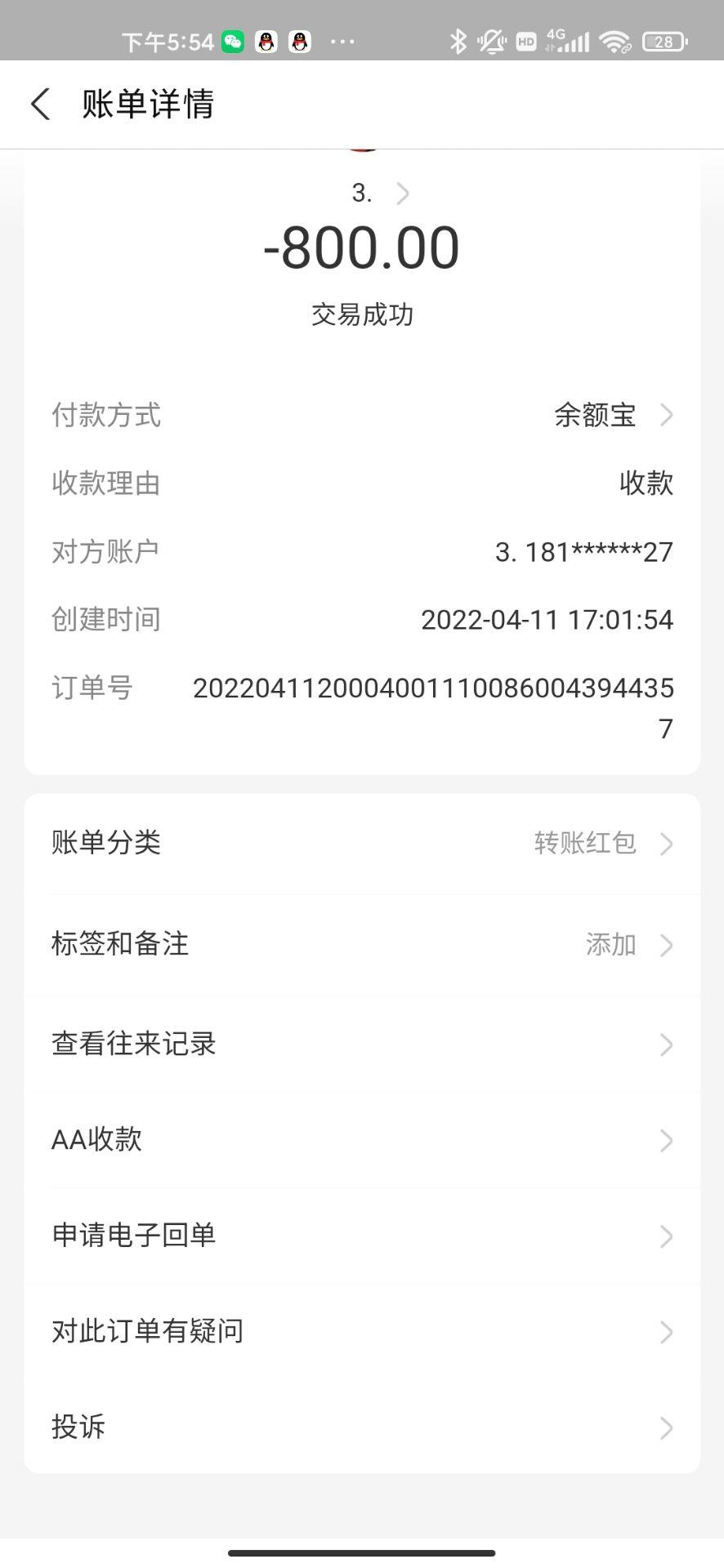Tap 添加 to add tags and notes

pyautogui.click(x=611, y=945)
